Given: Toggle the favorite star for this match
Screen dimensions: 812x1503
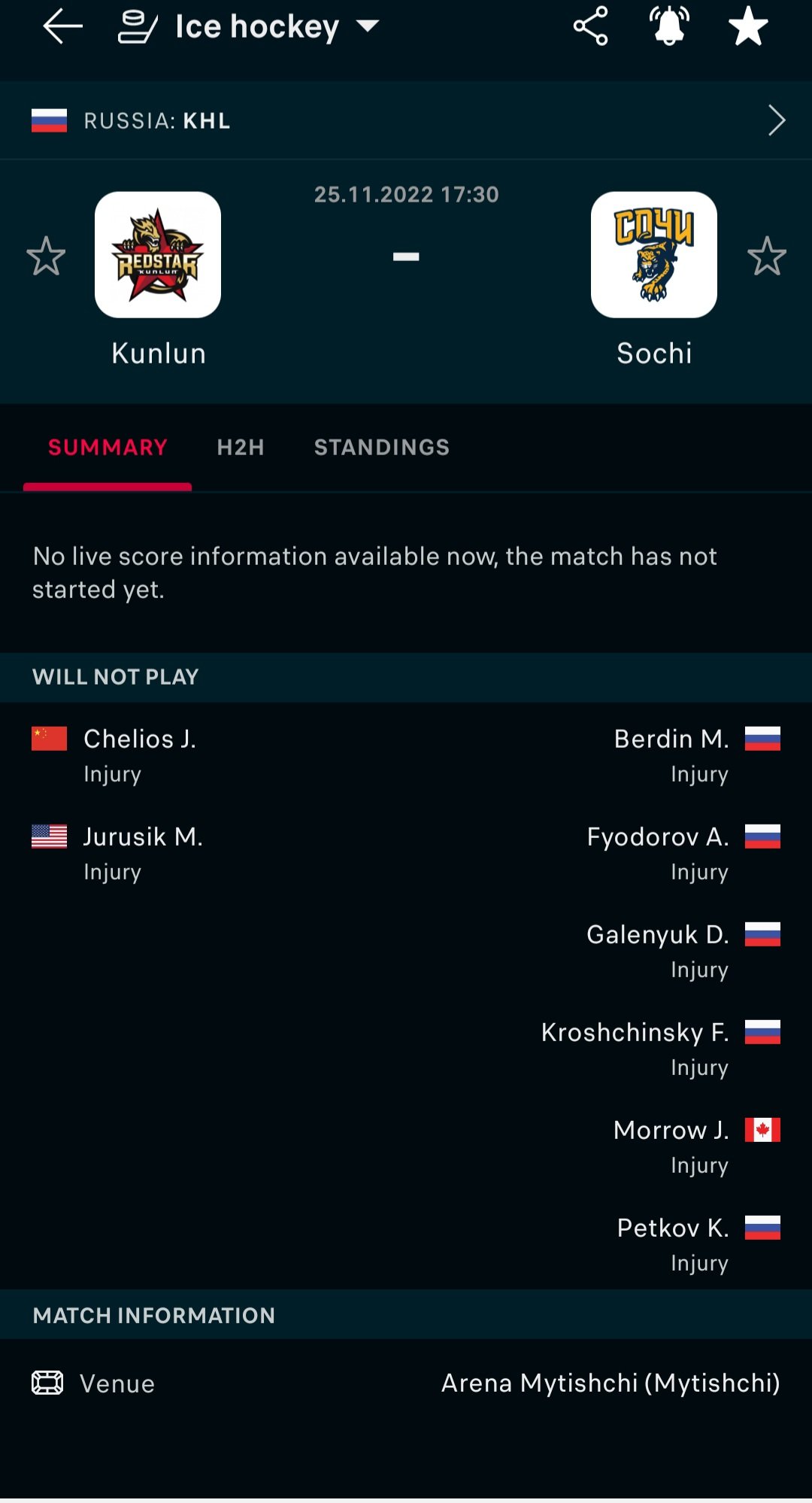Looking at the screenshot, I should (748, 26).
